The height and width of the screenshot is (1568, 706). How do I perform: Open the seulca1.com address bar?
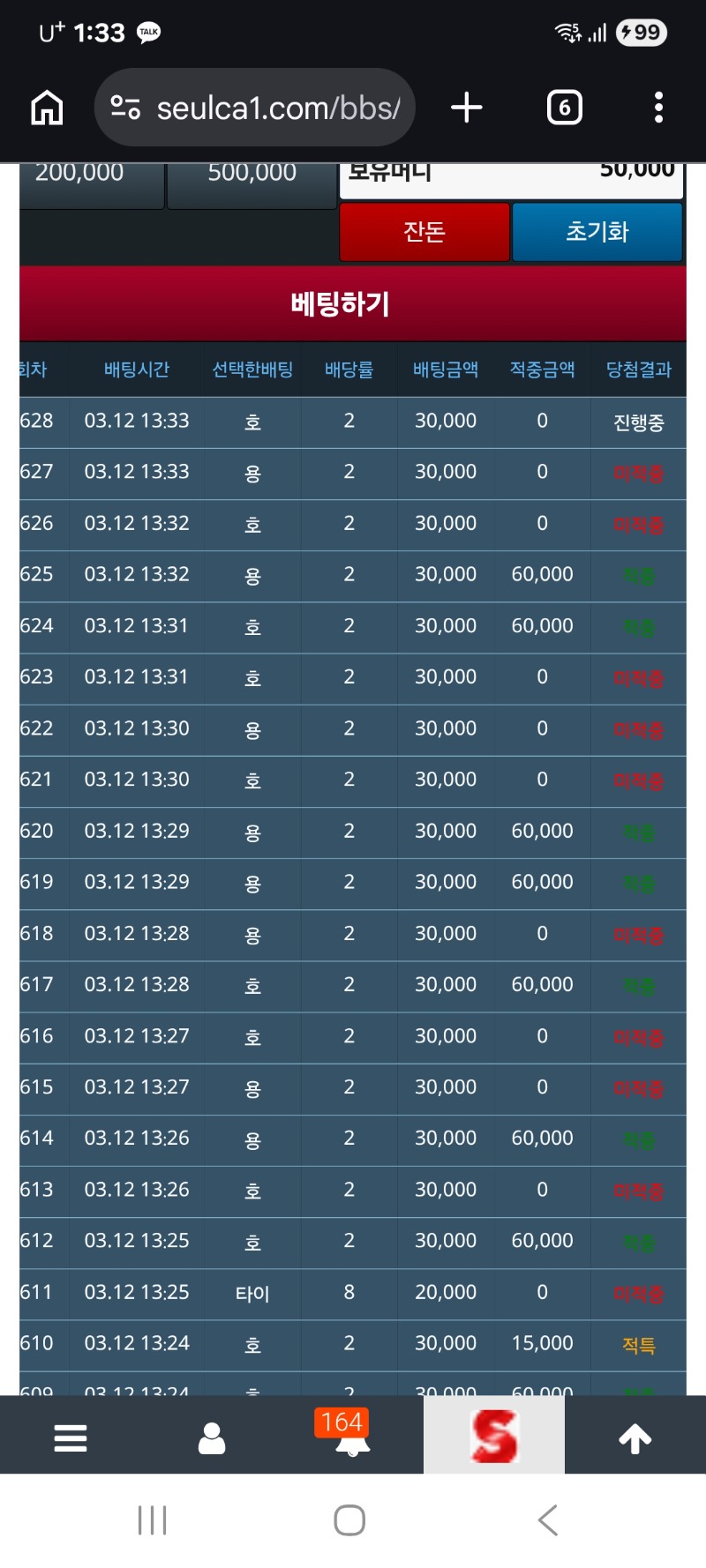pyautogui.click(x=256, y=108)
